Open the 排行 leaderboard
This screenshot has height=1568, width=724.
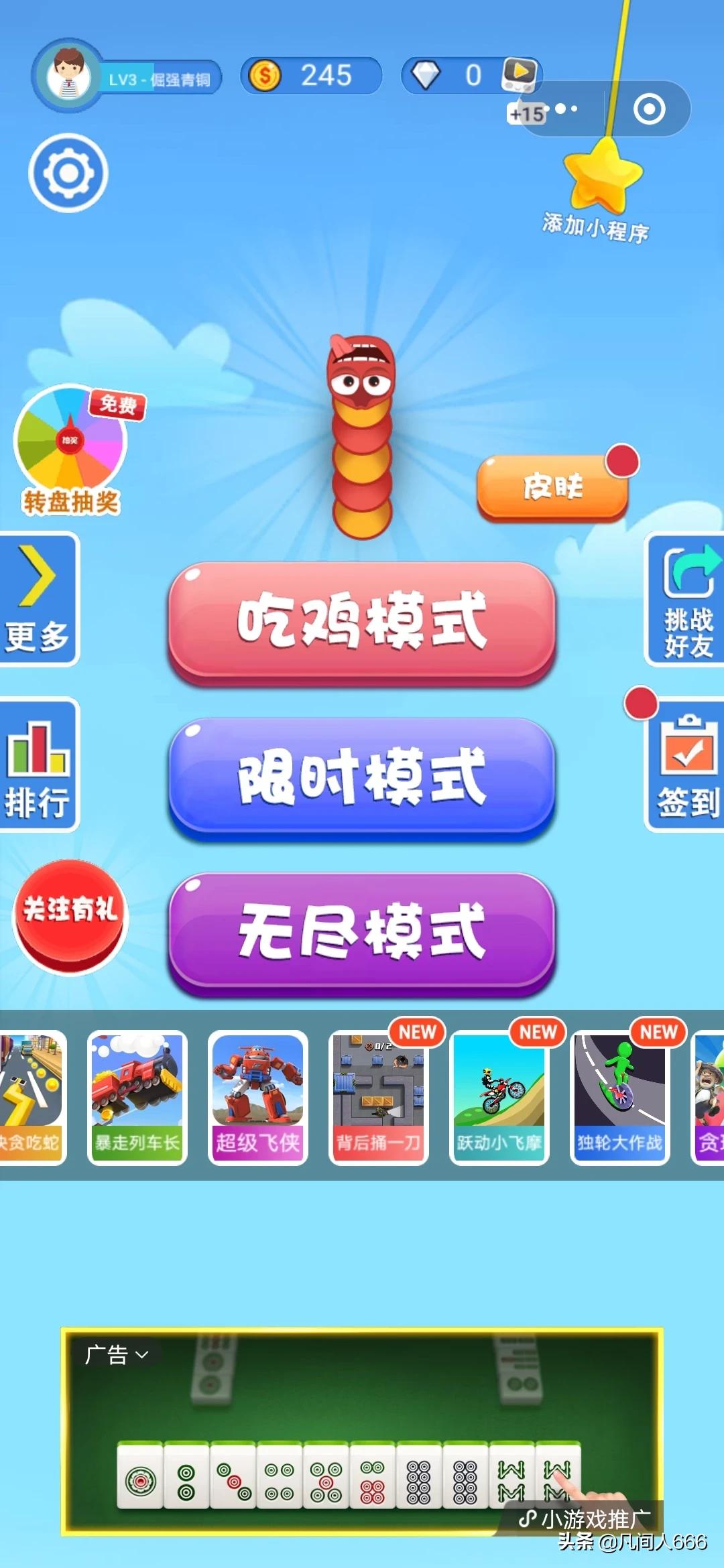pyautogui.click(x=38, y=765)
